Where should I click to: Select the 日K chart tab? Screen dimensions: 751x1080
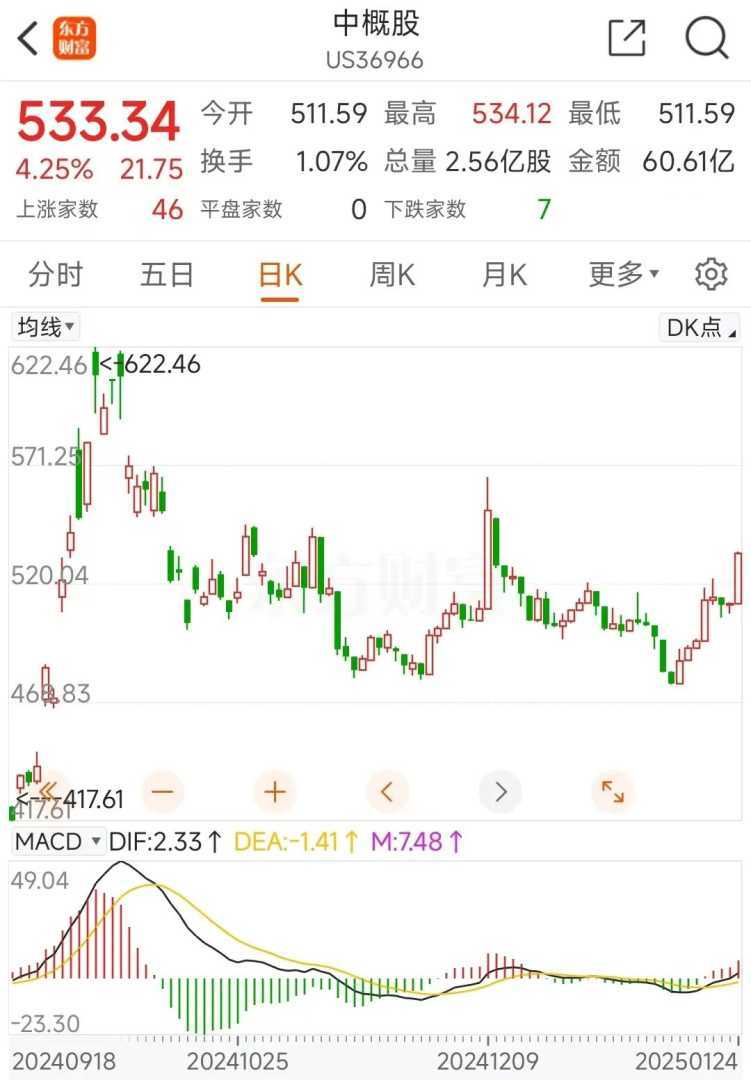tap(280, 275)
